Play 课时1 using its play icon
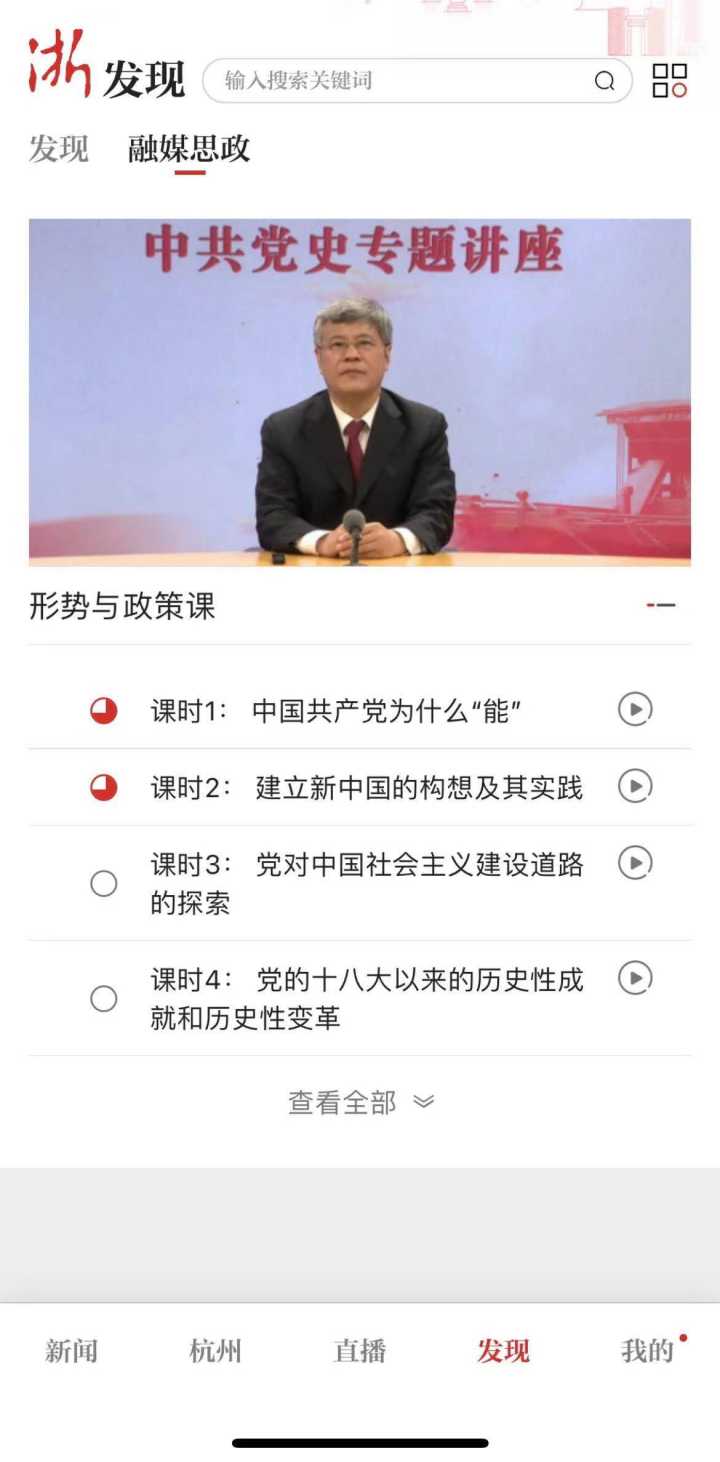The image size is (720, 1462). click(635, 710)
